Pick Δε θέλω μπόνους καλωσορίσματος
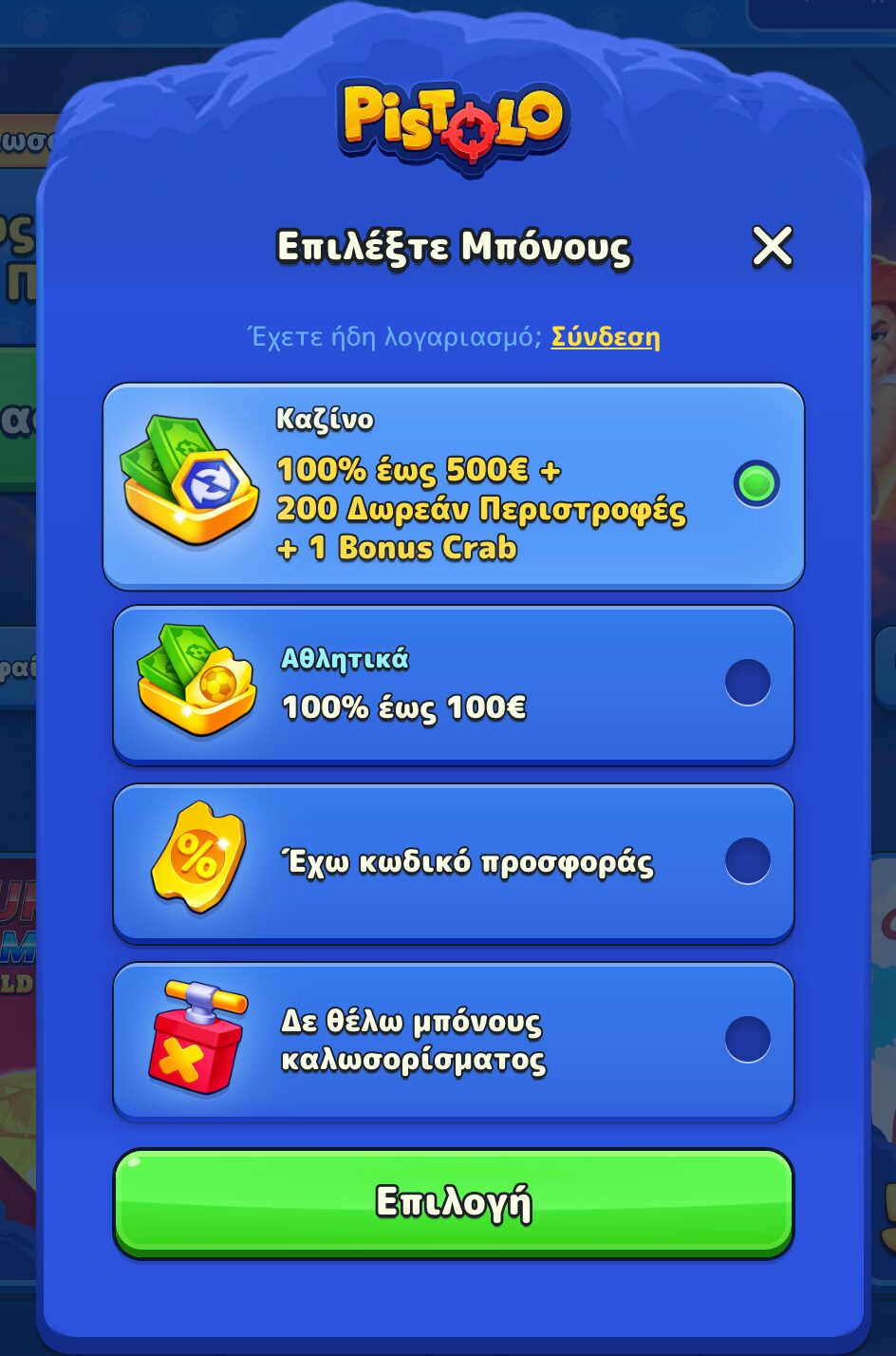This screenshot has width=896, height=1356. click(747, 1040)
